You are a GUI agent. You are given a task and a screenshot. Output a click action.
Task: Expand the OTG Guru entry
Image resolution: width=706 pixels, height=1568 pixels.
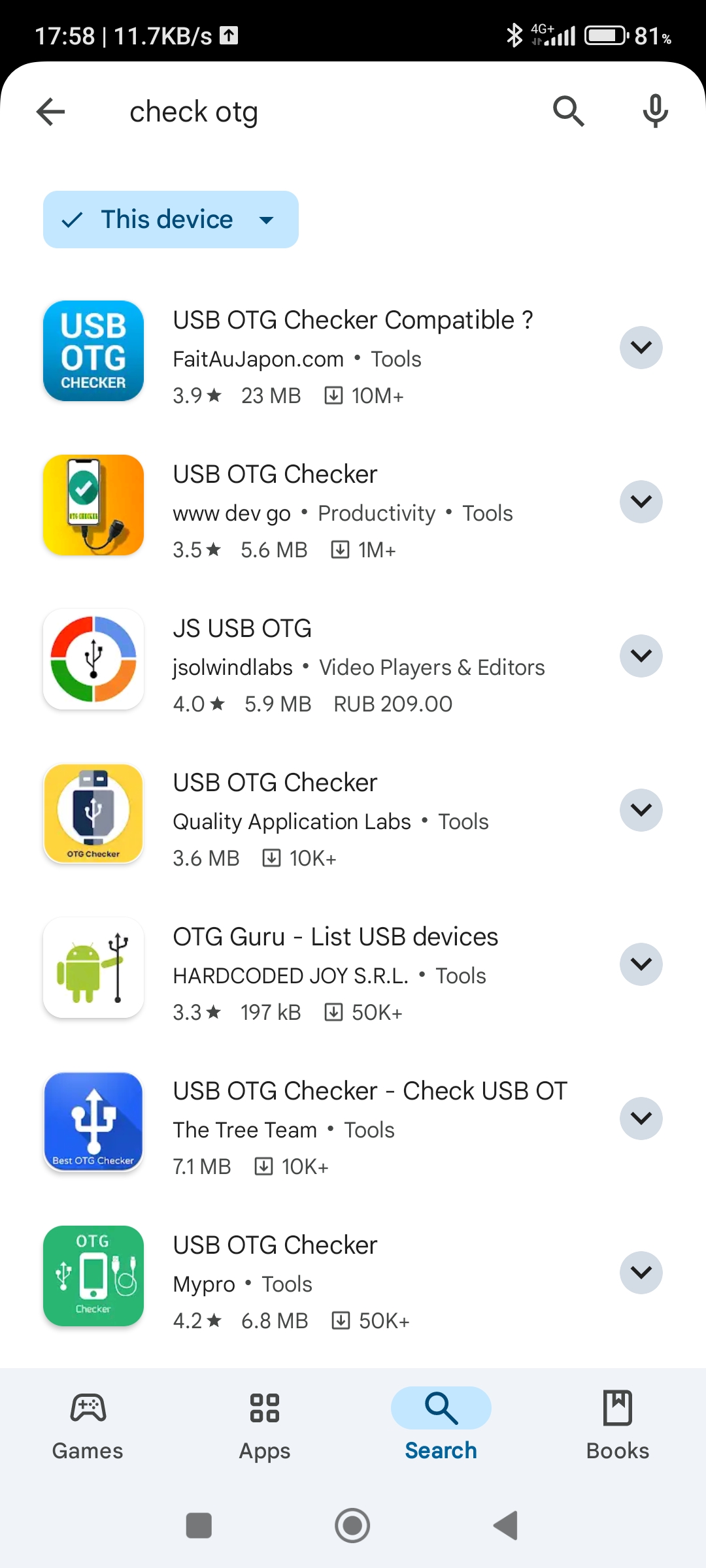pos(641,964)
